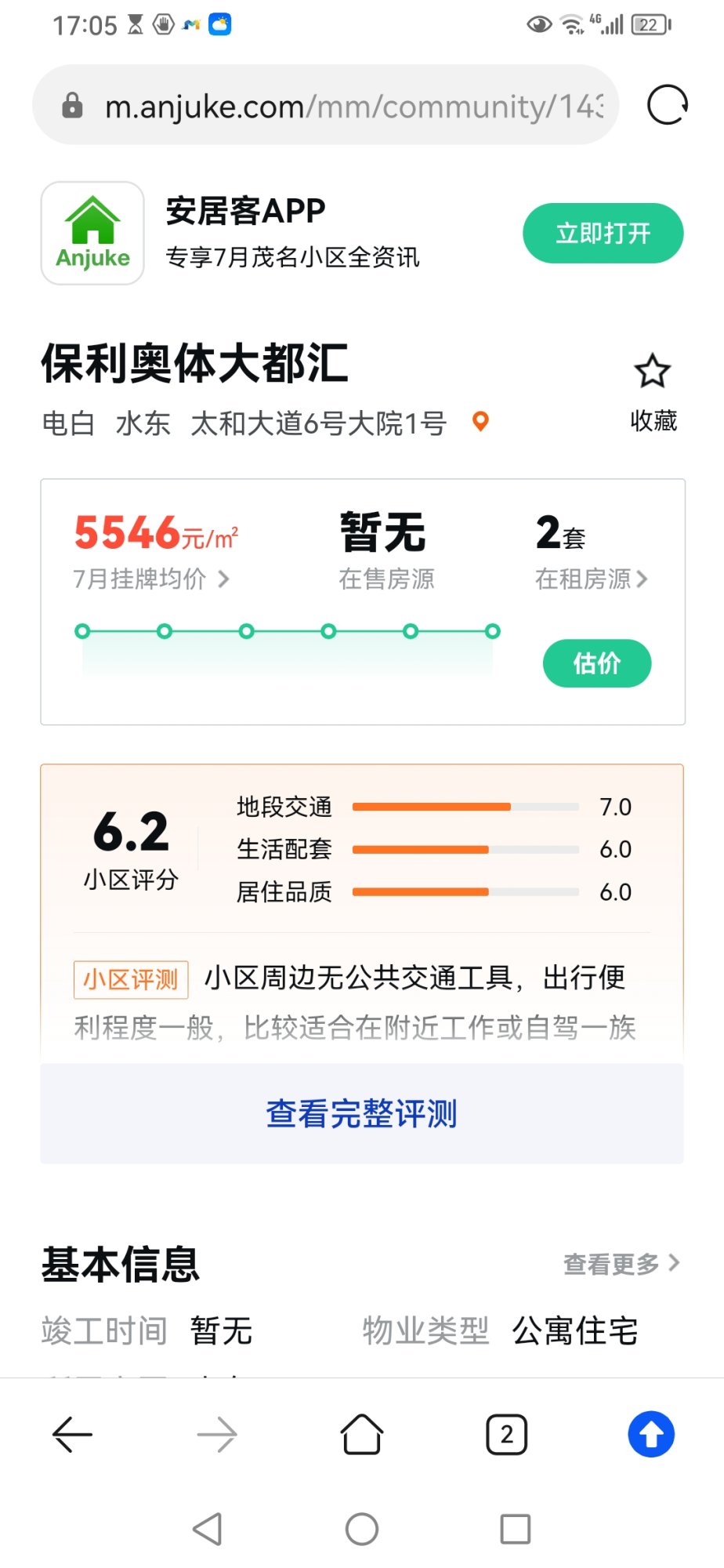The width and height of the screenshot is (724, 1568).
Task: View 7月挂牌均价 price details
Action: coord(151,579)
